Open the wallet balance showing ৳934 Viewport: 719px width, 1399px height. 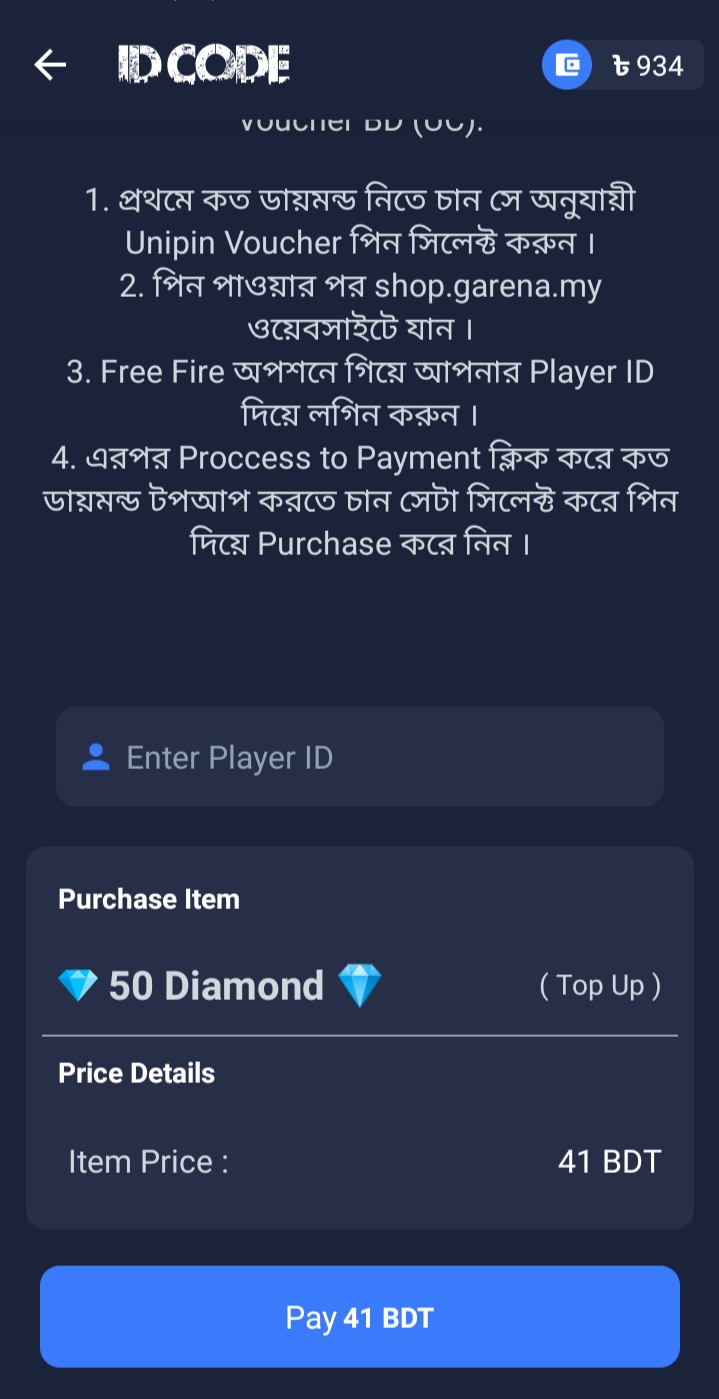click(x=623, y=65)
